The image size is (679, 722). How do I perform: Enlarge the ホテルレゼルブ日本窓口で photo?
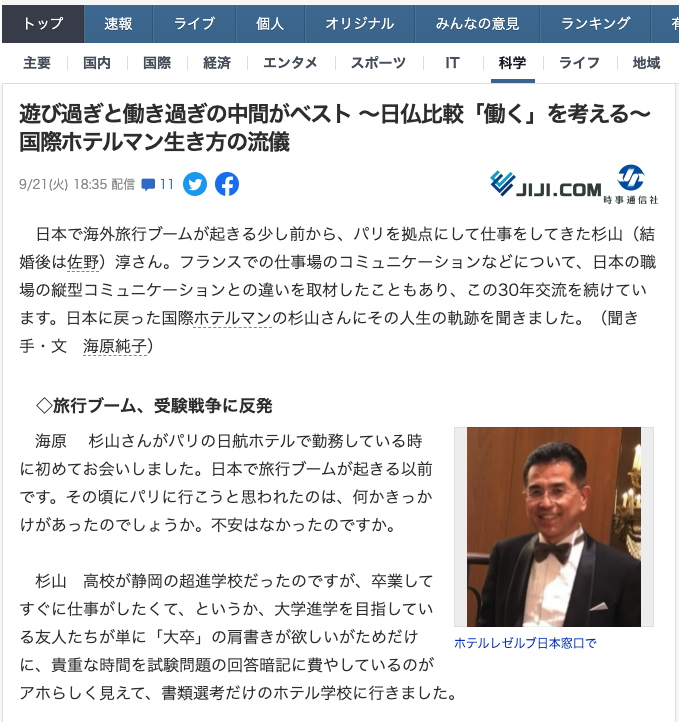[554, 527]
